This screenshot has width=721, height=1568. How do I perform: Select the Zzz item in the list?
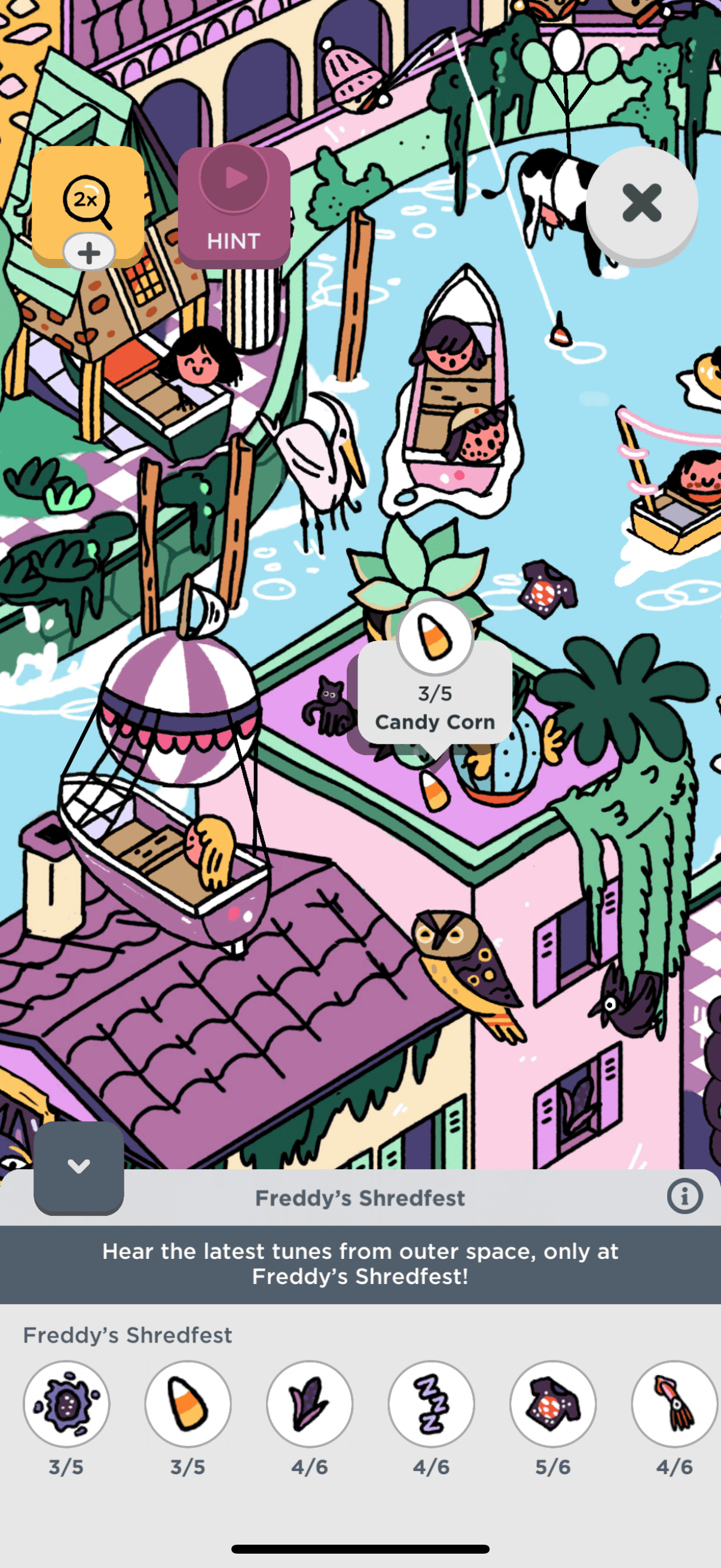(432, 1403)
